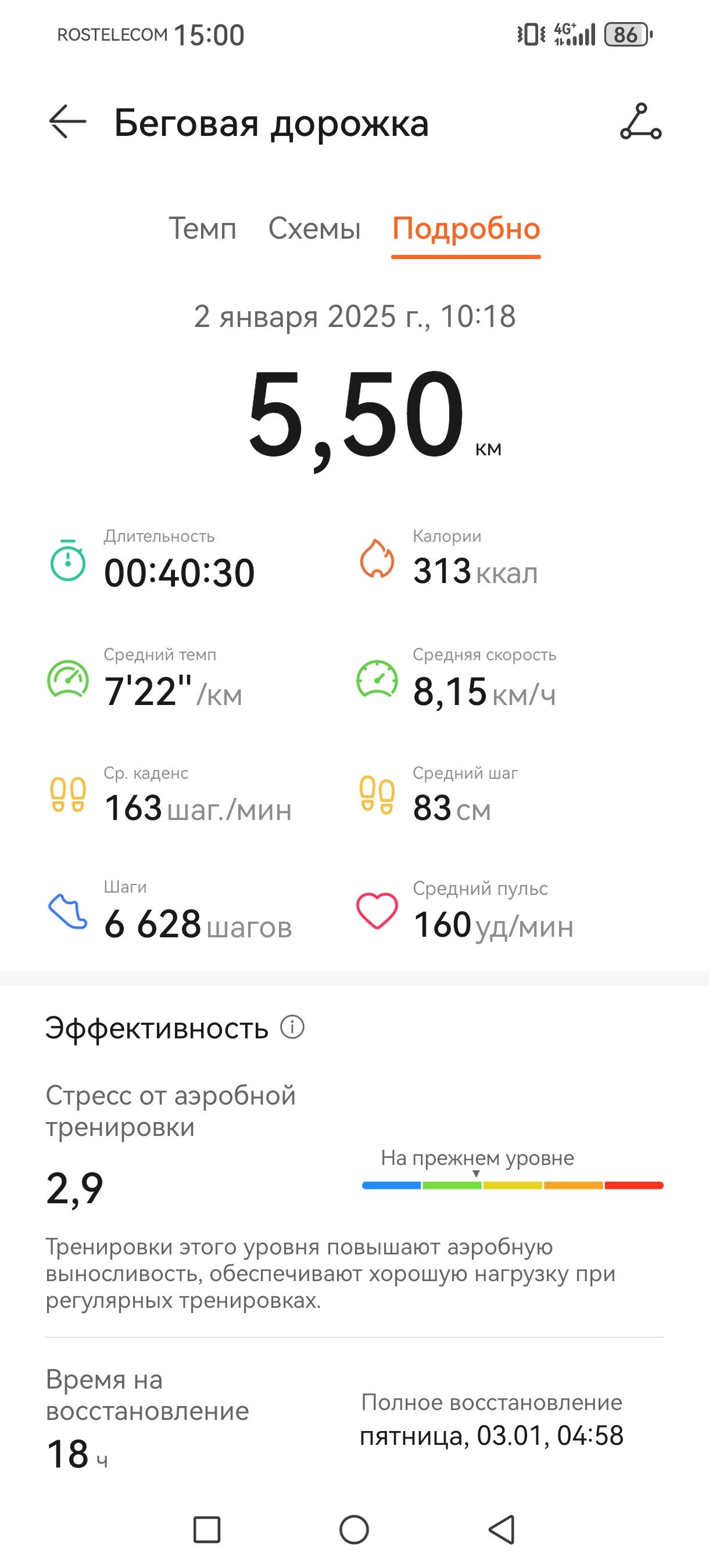This screenshot has width=709, height=1568.
Task: Open info icon next to Эффективность
Action: tap(292, 1027)
